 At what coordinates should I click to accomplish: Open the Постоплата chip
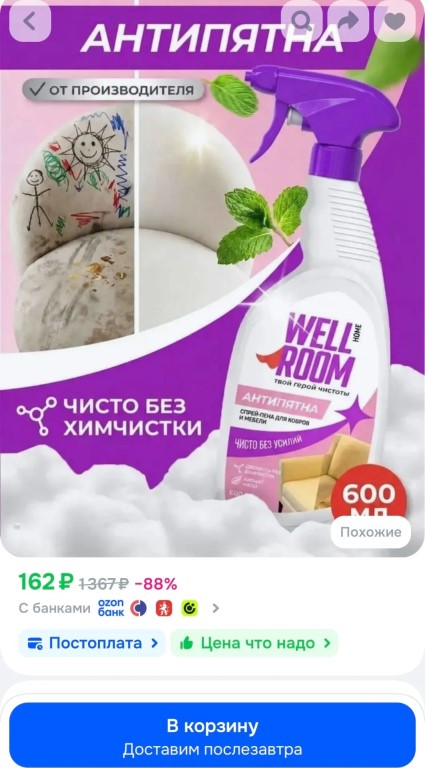pyautogui.click(x=92, y=643)
